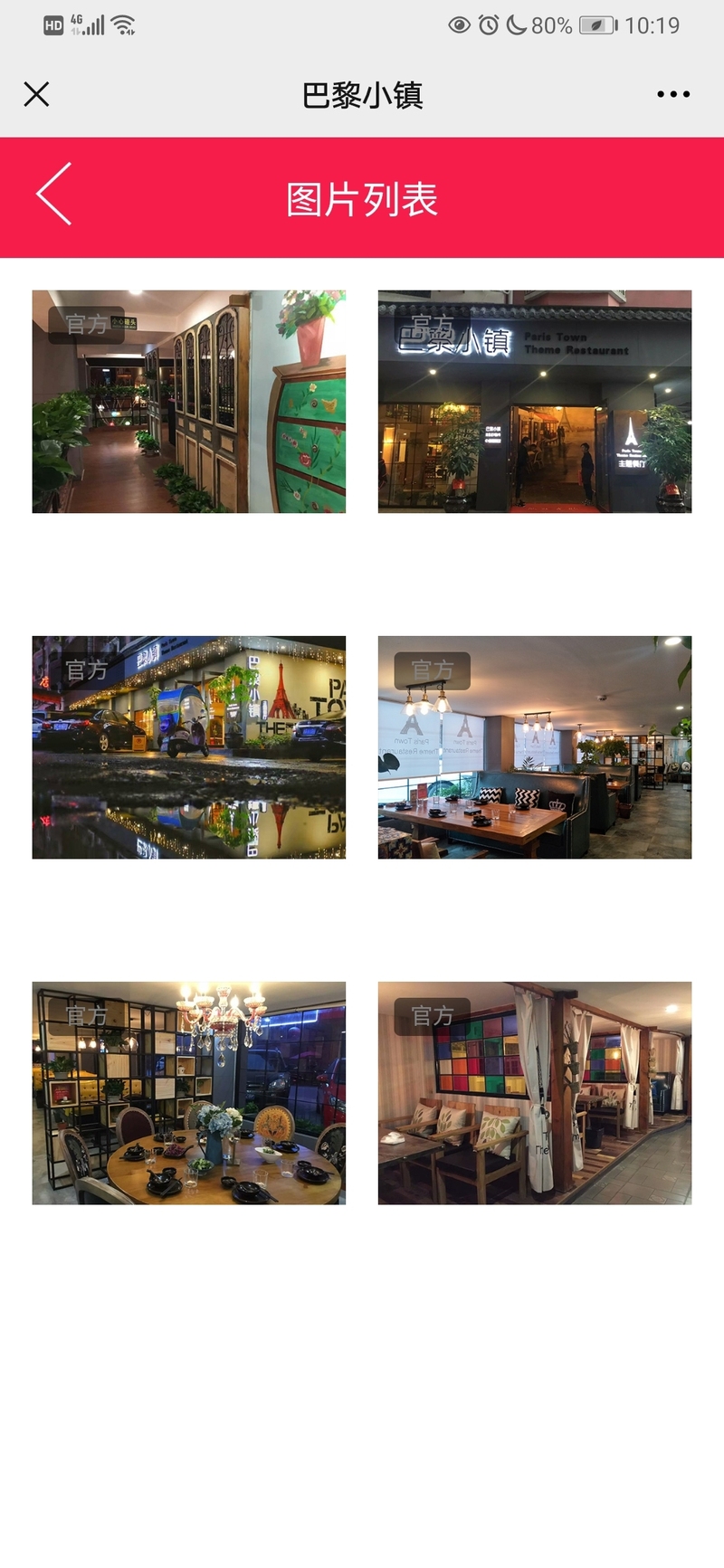
Task: Open the puddle reflection street photo
Action: 188,747
